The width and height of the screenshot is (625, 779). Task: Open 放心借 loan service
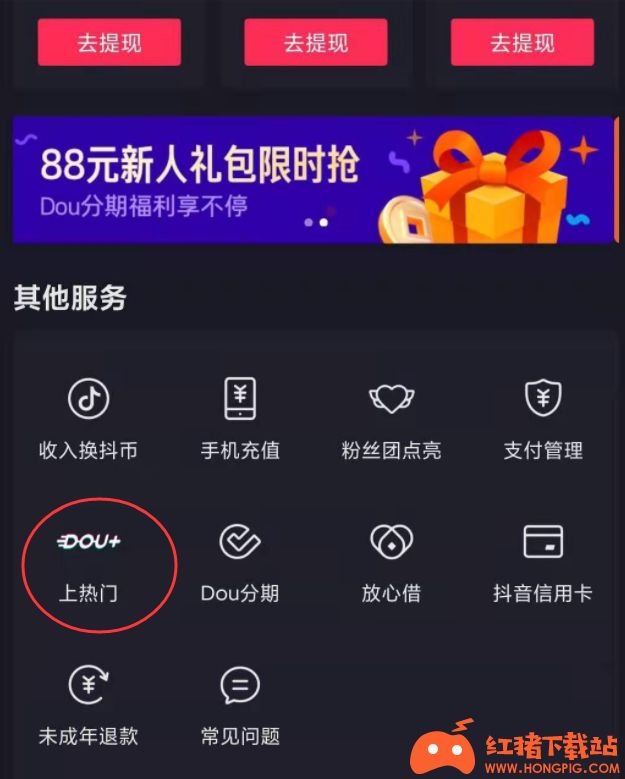[391, 562]
